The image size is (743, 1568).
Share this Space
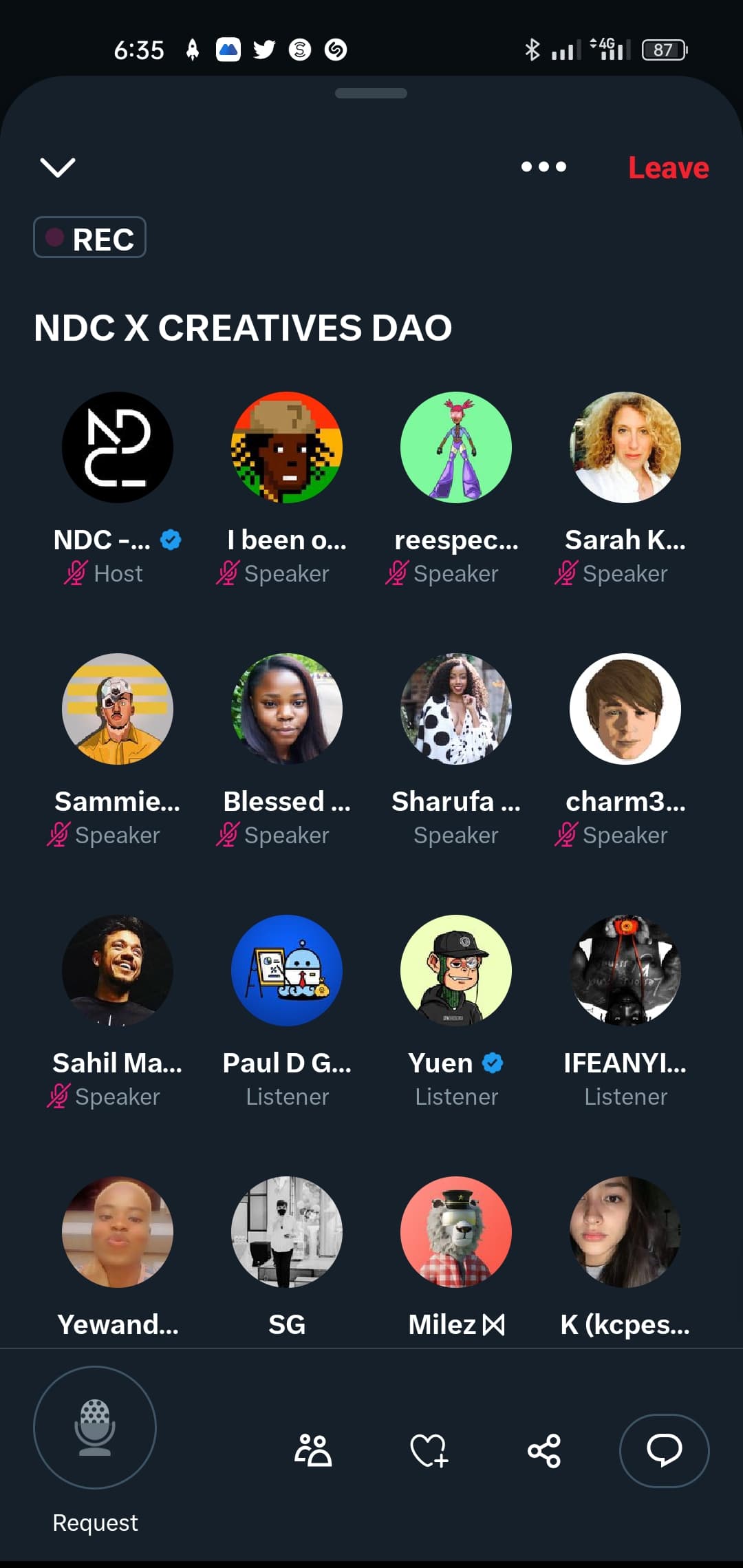544,1451
